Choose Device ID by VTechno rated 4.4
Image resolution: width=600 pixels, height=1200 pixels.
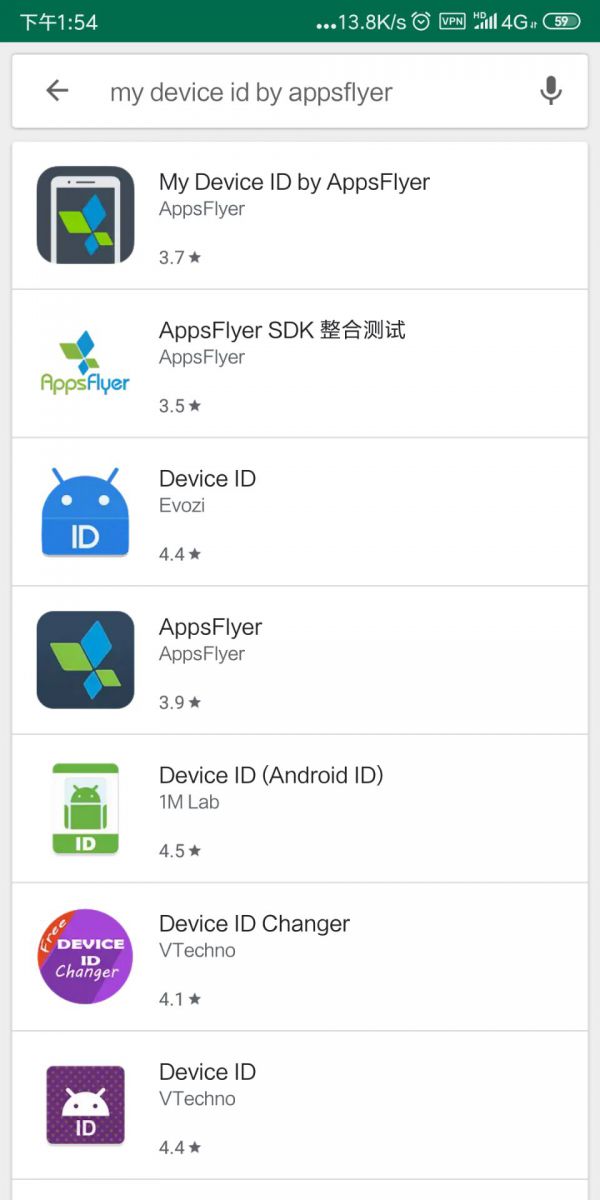300,1105
